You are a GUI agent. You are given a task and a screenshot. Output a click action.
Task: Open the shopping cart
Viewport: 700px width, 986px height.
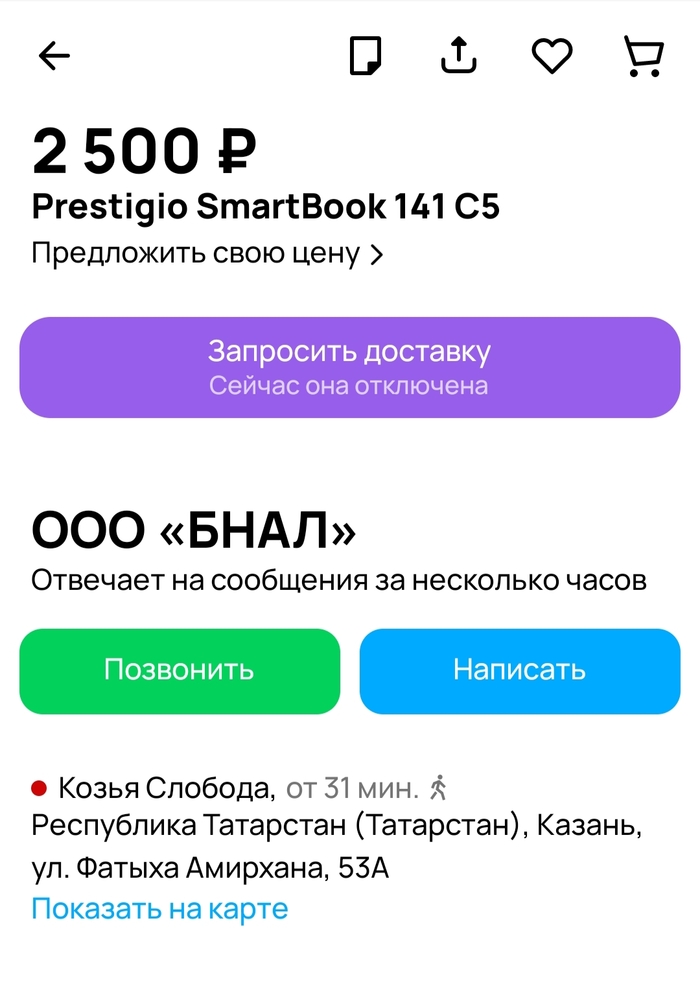(643, 56)
